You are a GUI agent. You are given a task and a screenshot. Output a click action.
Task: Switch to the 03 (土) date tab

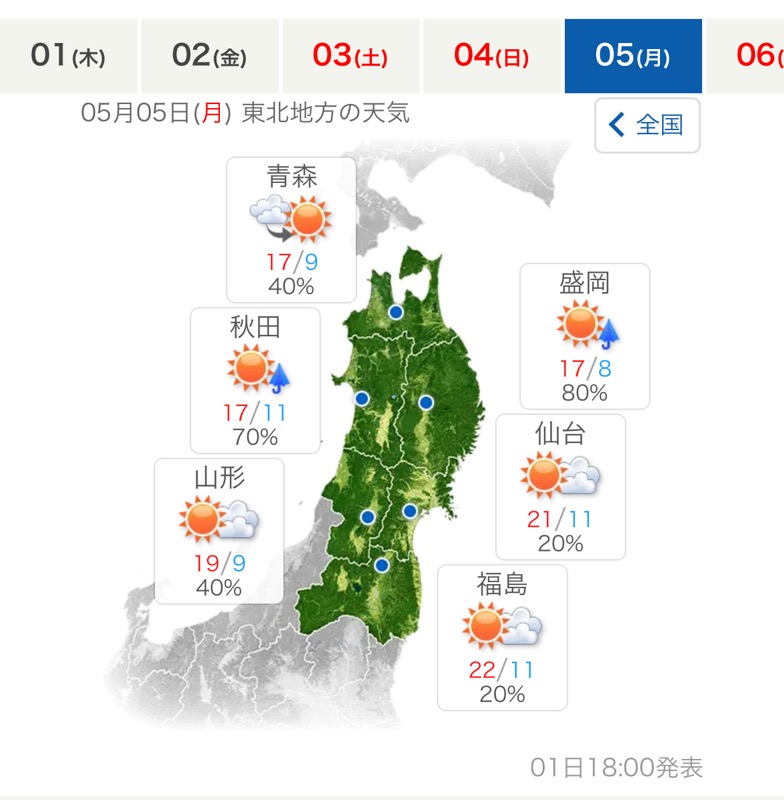tap(351, 55)
